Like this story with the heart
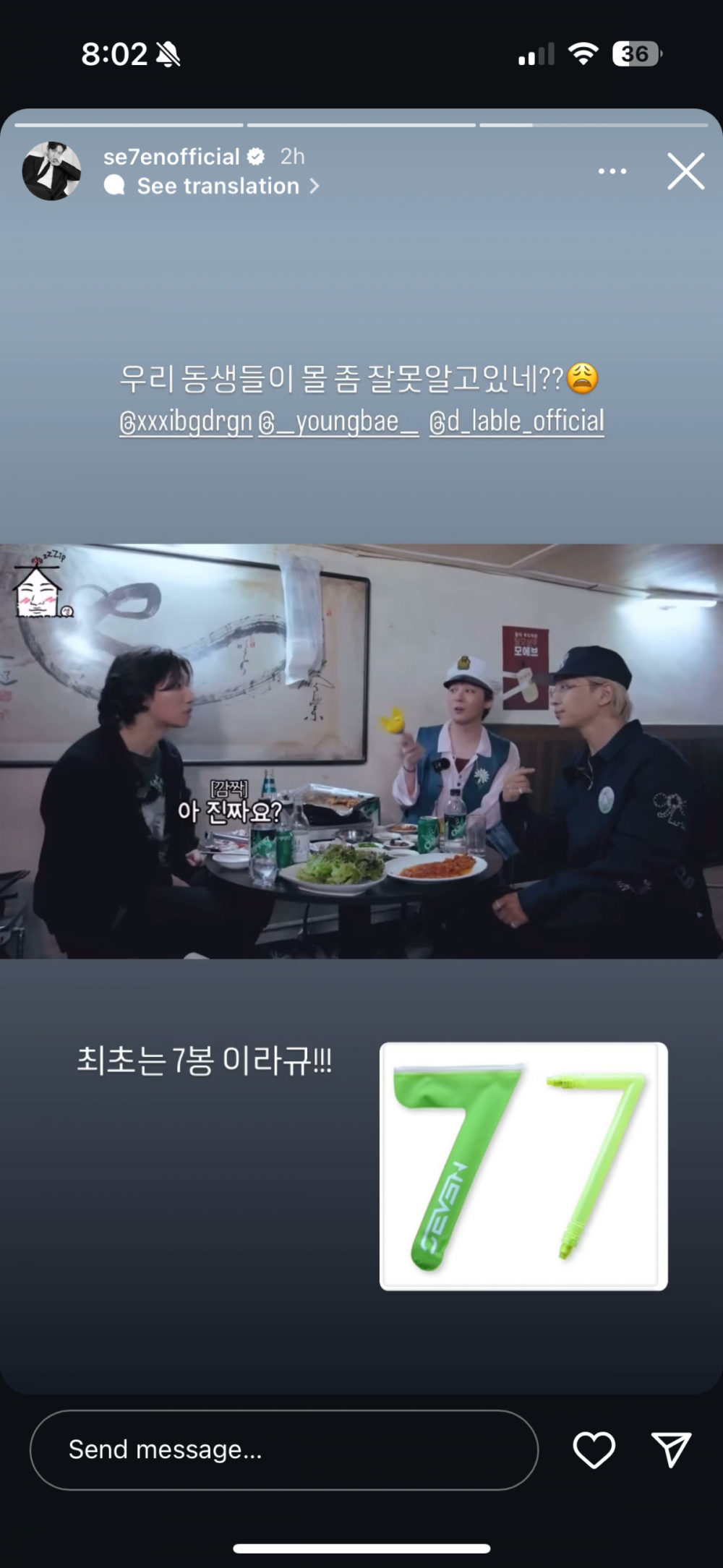 pyautogui.click(x=594, y=1450)
